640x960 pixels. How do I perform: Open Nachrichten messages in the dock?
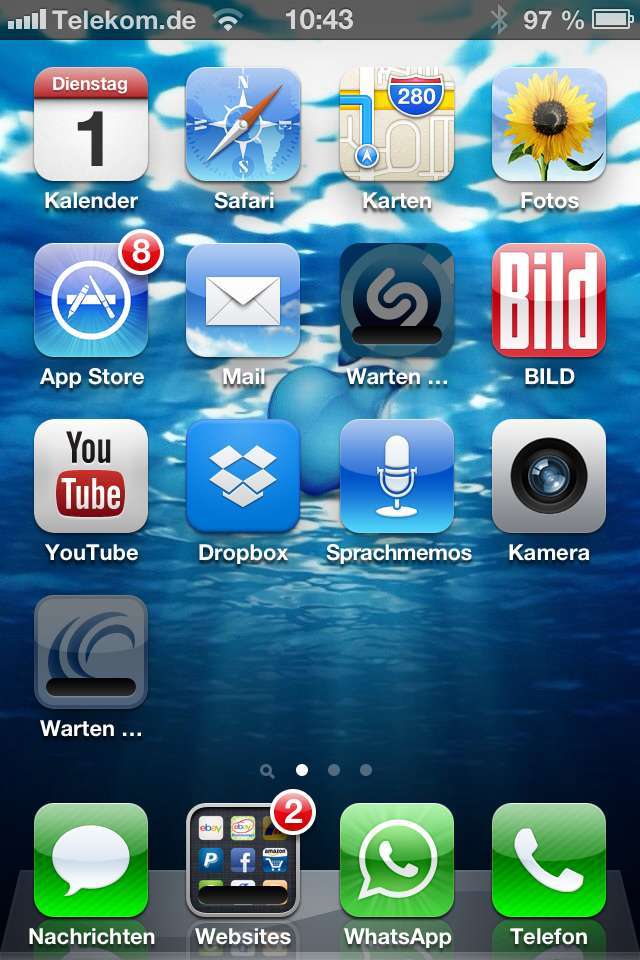click(x=91, y=861)
